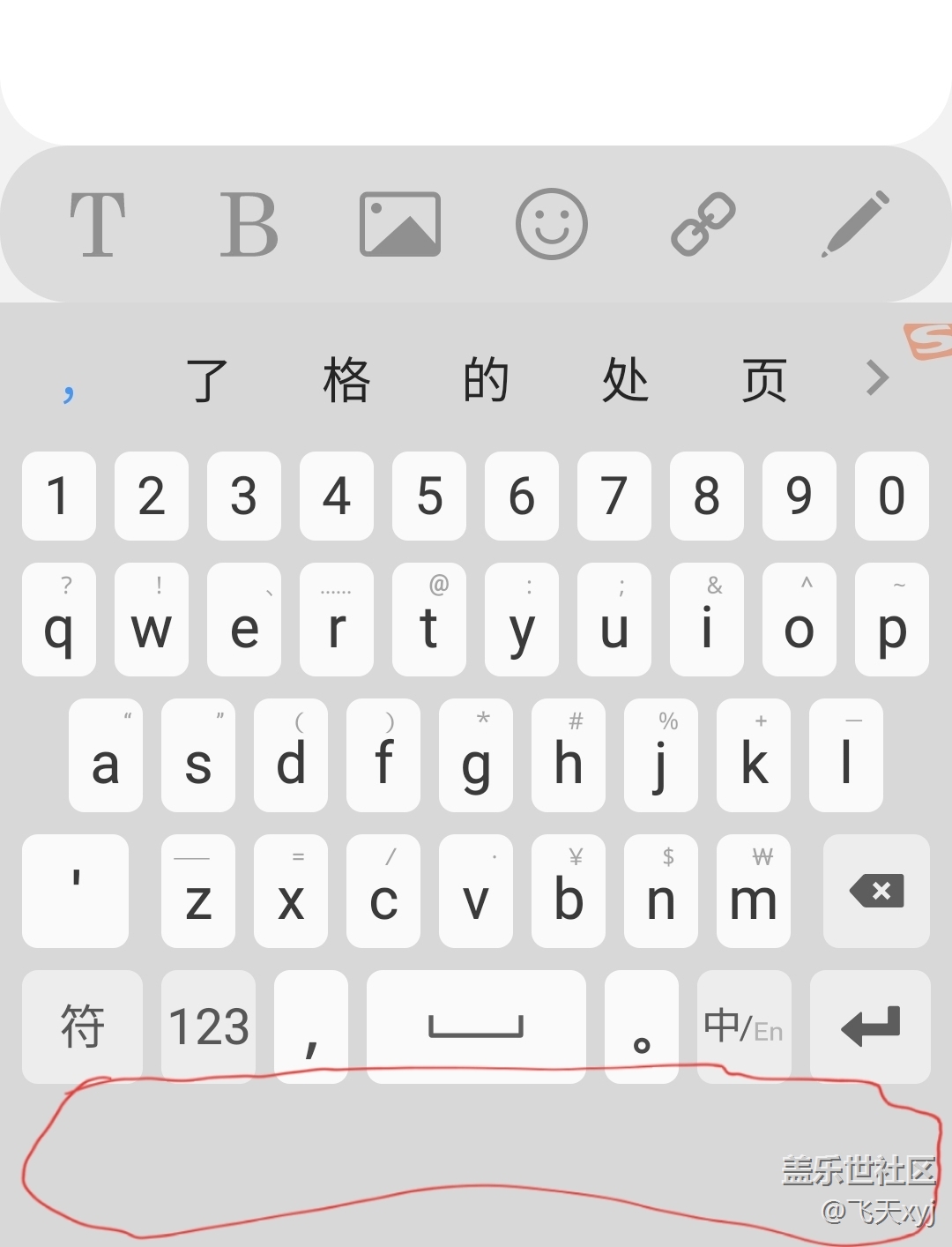Tap the space bar
This screenshot has width=952, height=1247.
tap(476, 1027)
